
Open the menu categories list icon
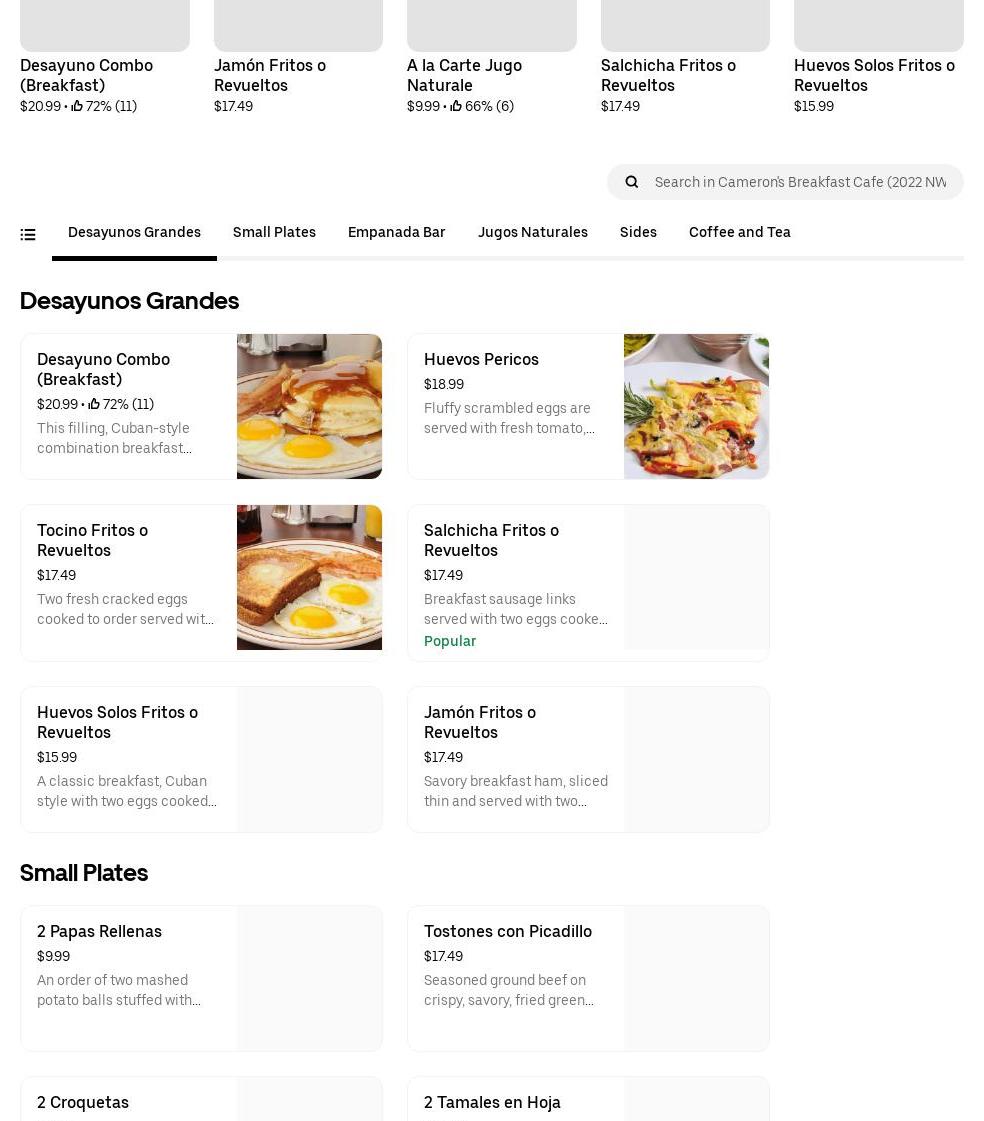pos(28,235)
